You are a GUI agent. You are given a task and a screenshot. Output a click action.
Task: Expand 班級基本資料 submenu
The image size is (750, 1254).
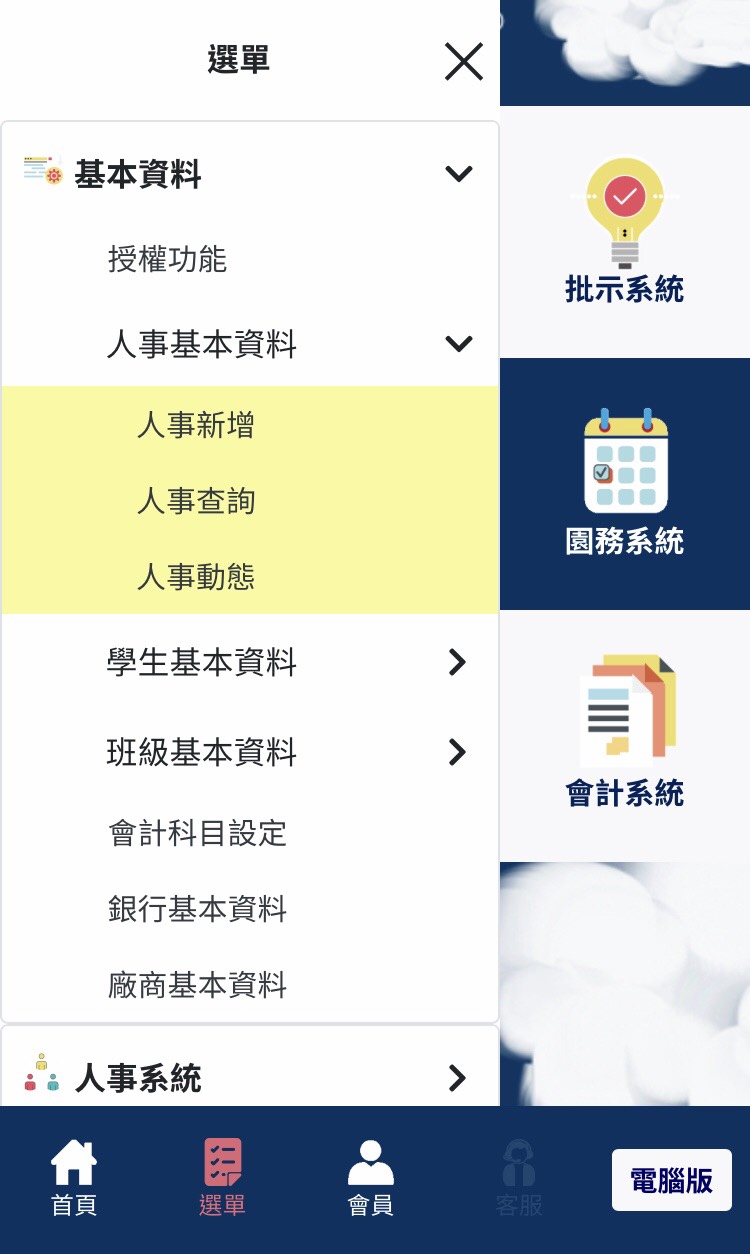457,752
